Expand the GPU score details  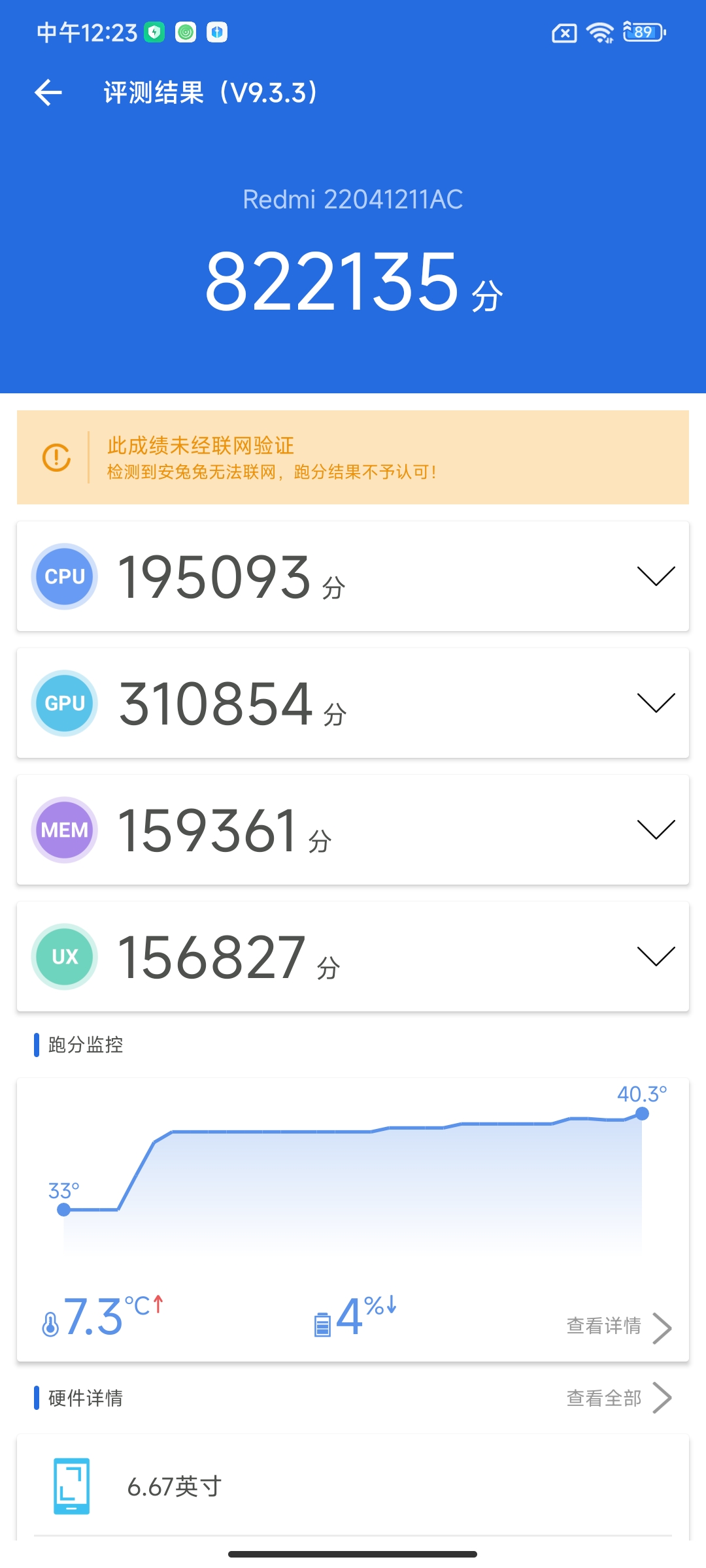click(656, 702)
